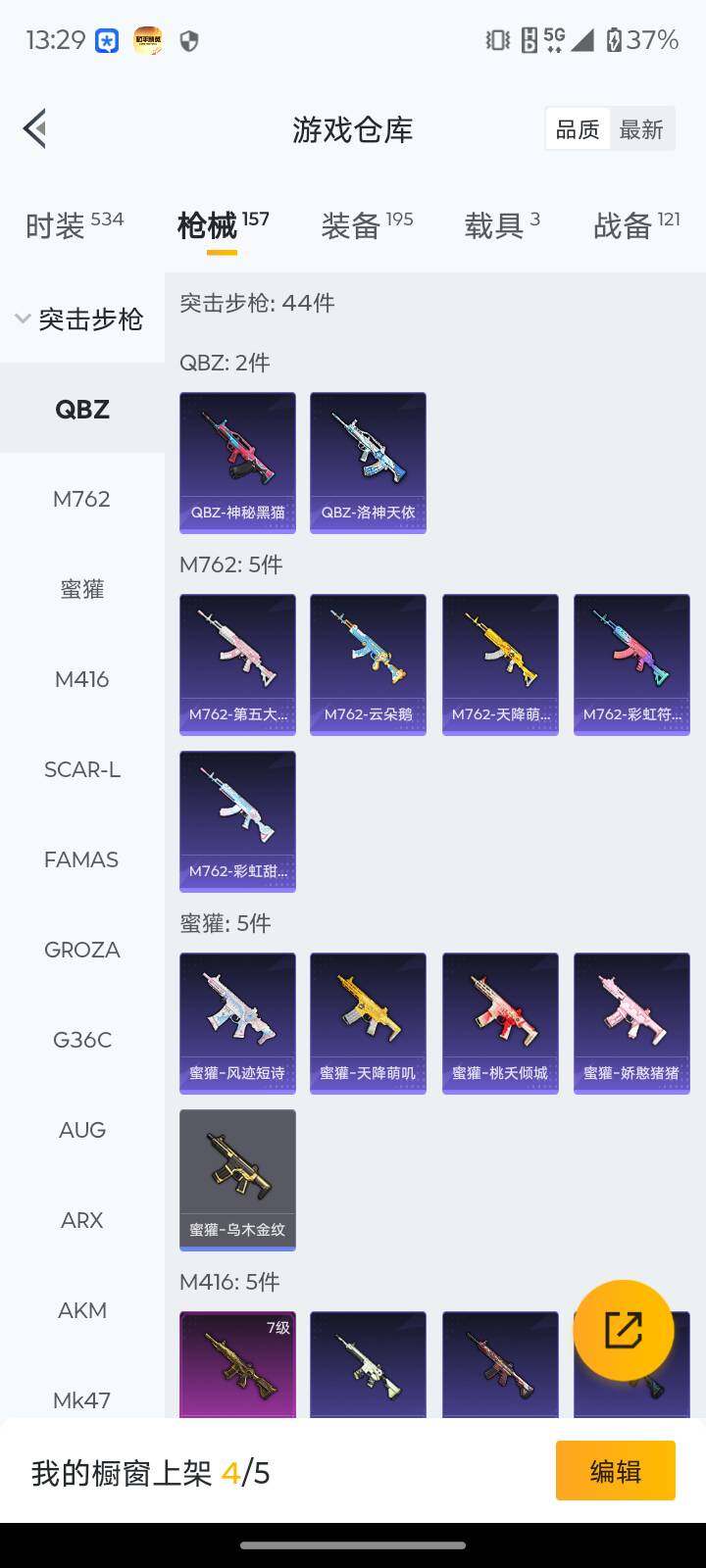Choose GROZA from the weapon list
Screen dimensions: 706x1568
pyautogui.click(x=81, y=950)
